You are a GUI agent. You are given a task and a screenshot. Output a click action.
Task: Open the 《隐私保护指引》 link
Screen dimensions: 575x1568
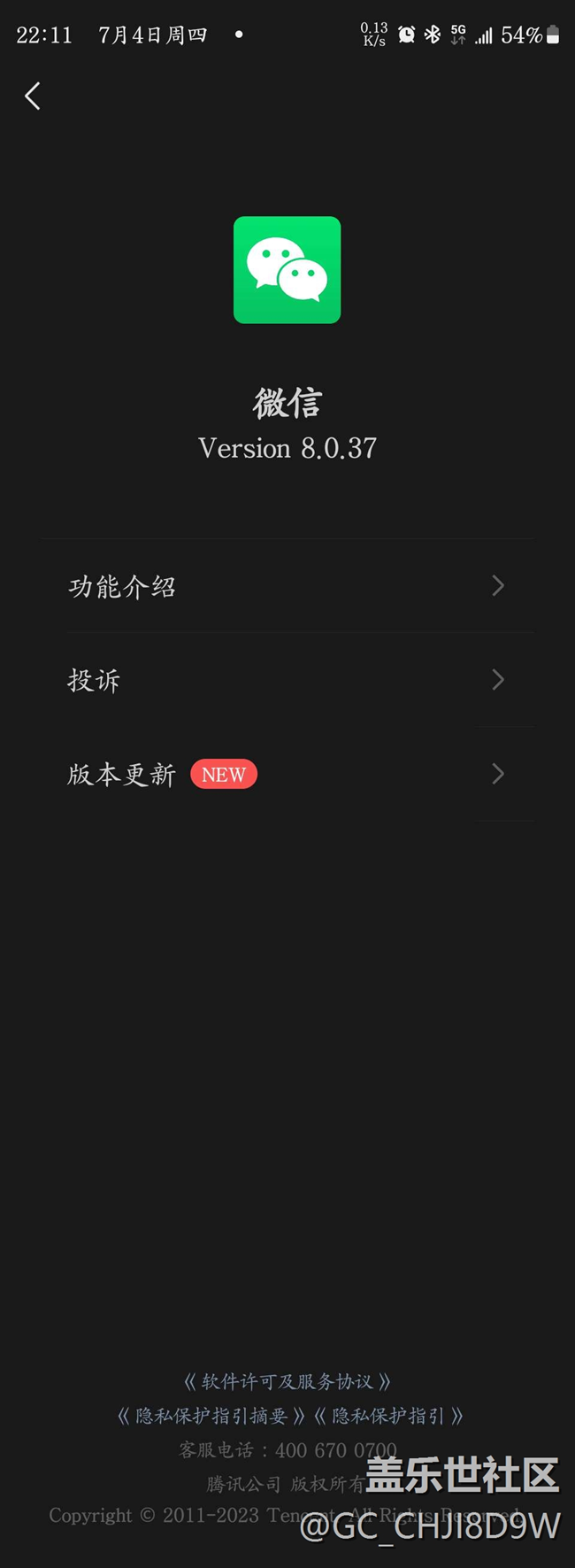coord(388,1416)
